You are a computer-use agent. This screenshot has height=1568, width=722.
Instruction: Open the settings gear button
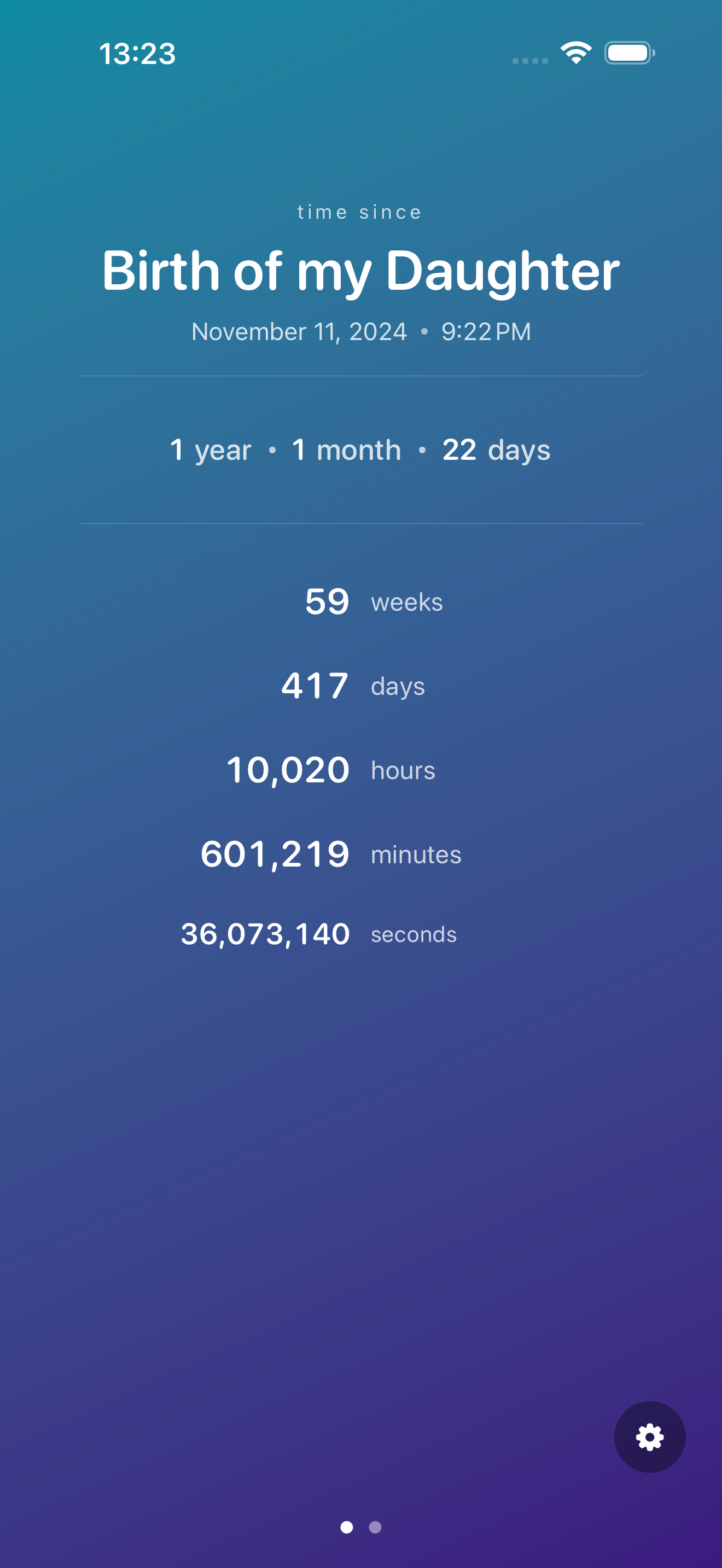click(x=650, y=1437)
